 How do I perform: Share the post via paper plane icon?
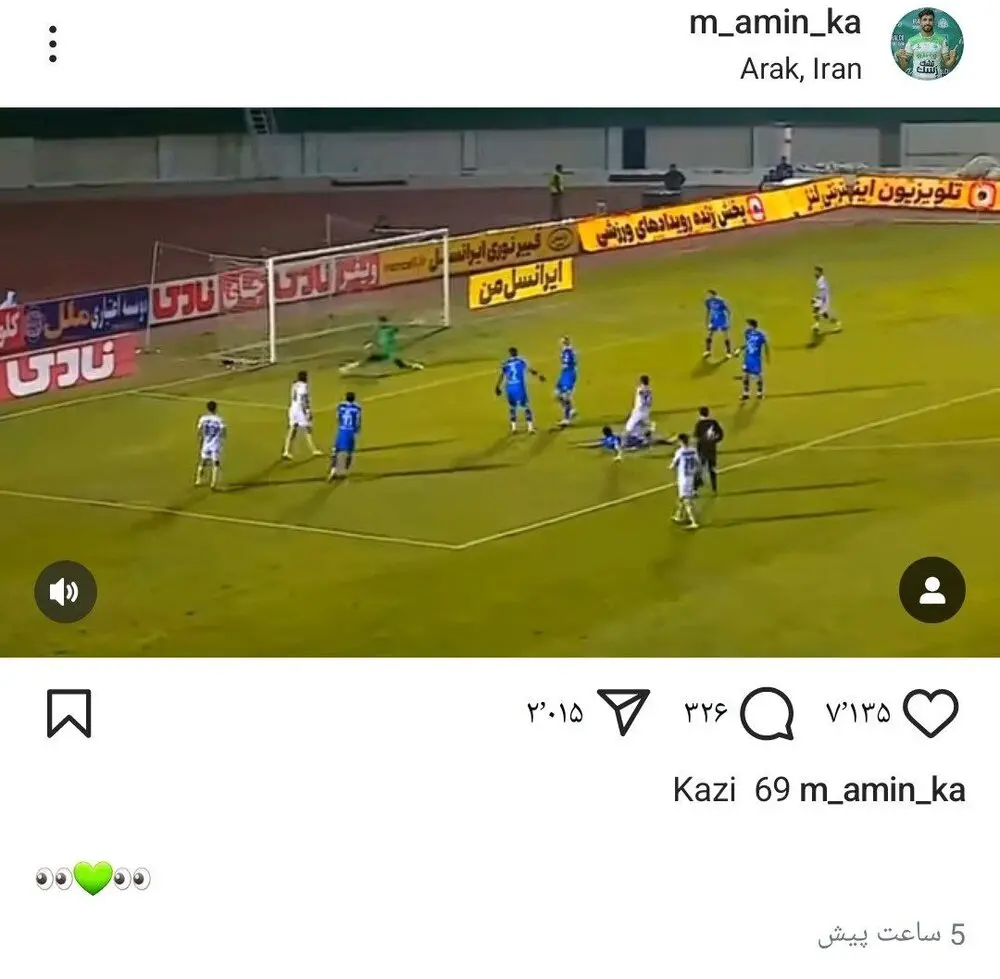[624, 712]
